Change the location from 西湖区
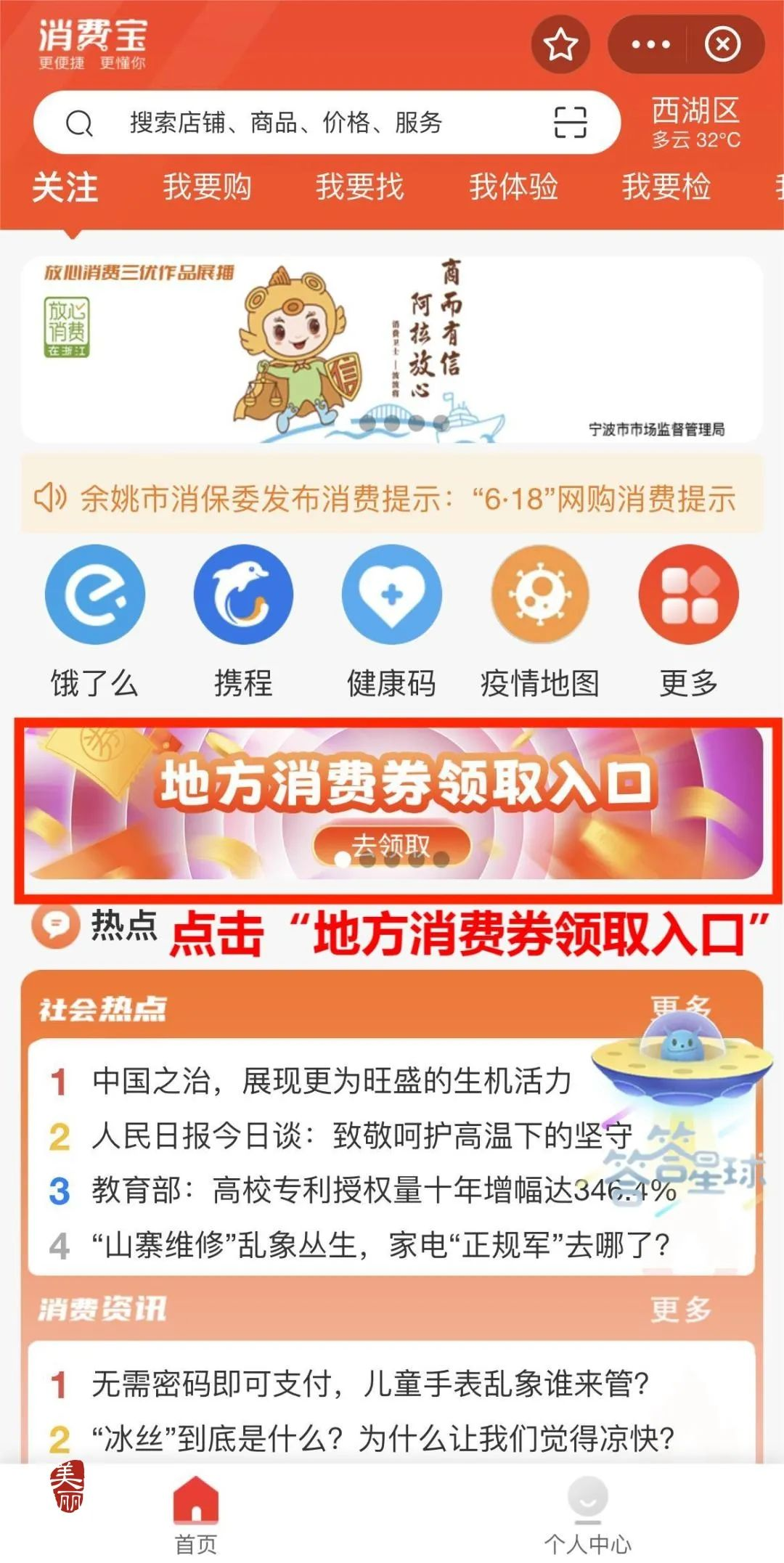The height and width of the screenshot is (1563, 784). click(695, 122)
